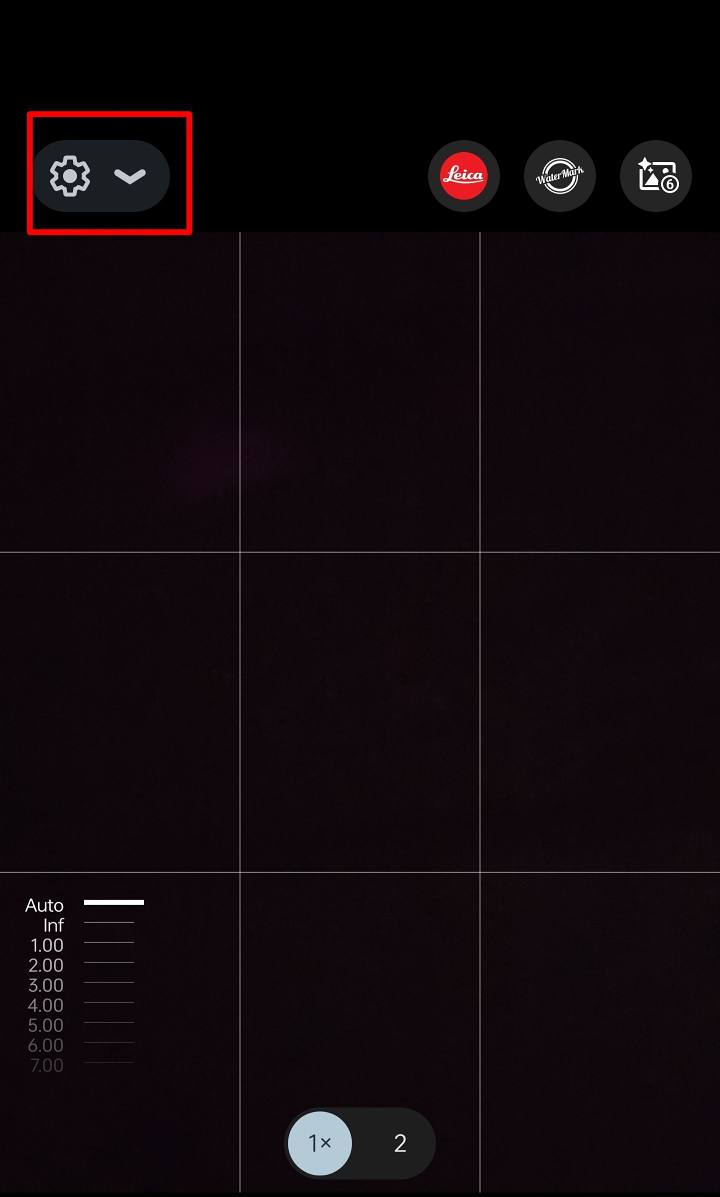Open the camera settings gear
720x1197 pixels.
(70, 176)
